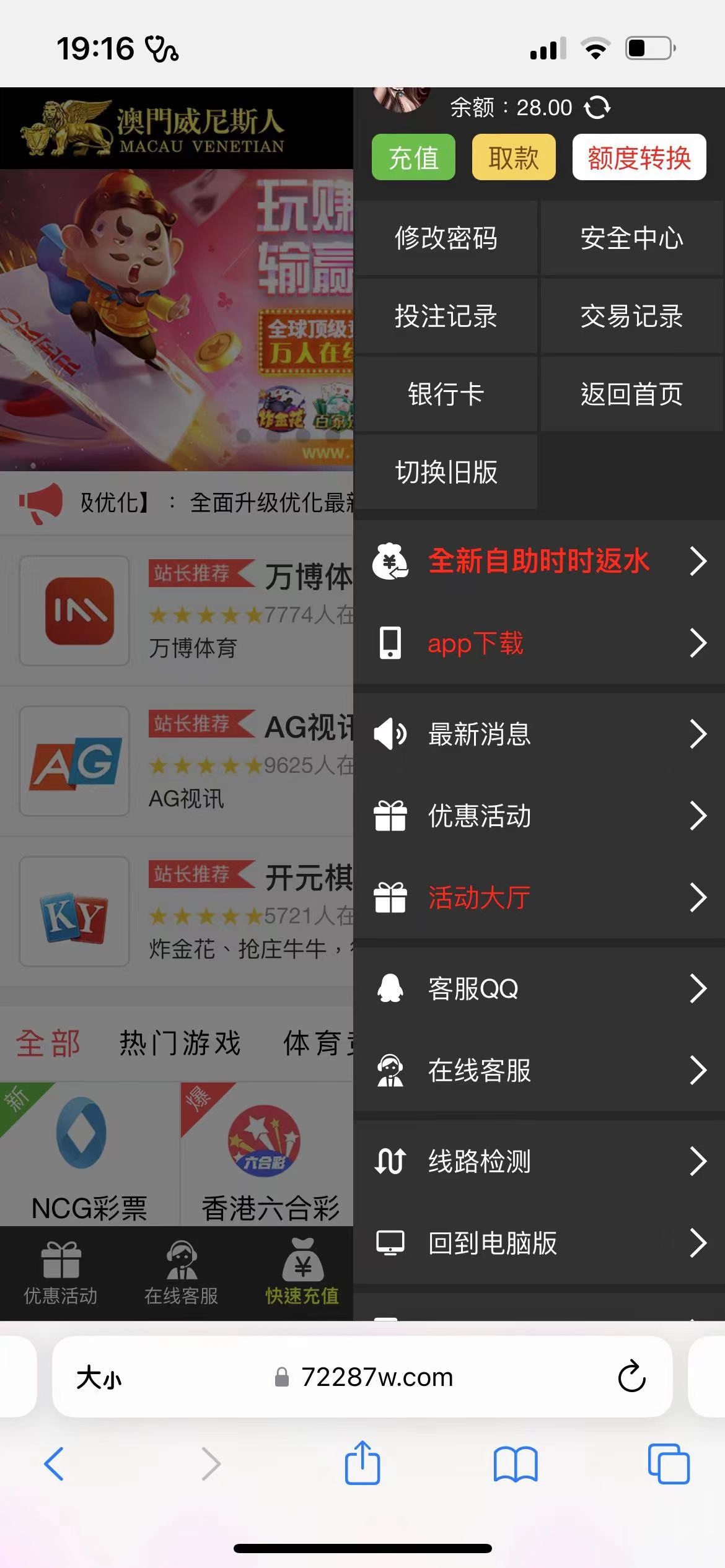Tap the green 充值 button
This screenshot has width=725, height=1568.
[x=413, y=157]
